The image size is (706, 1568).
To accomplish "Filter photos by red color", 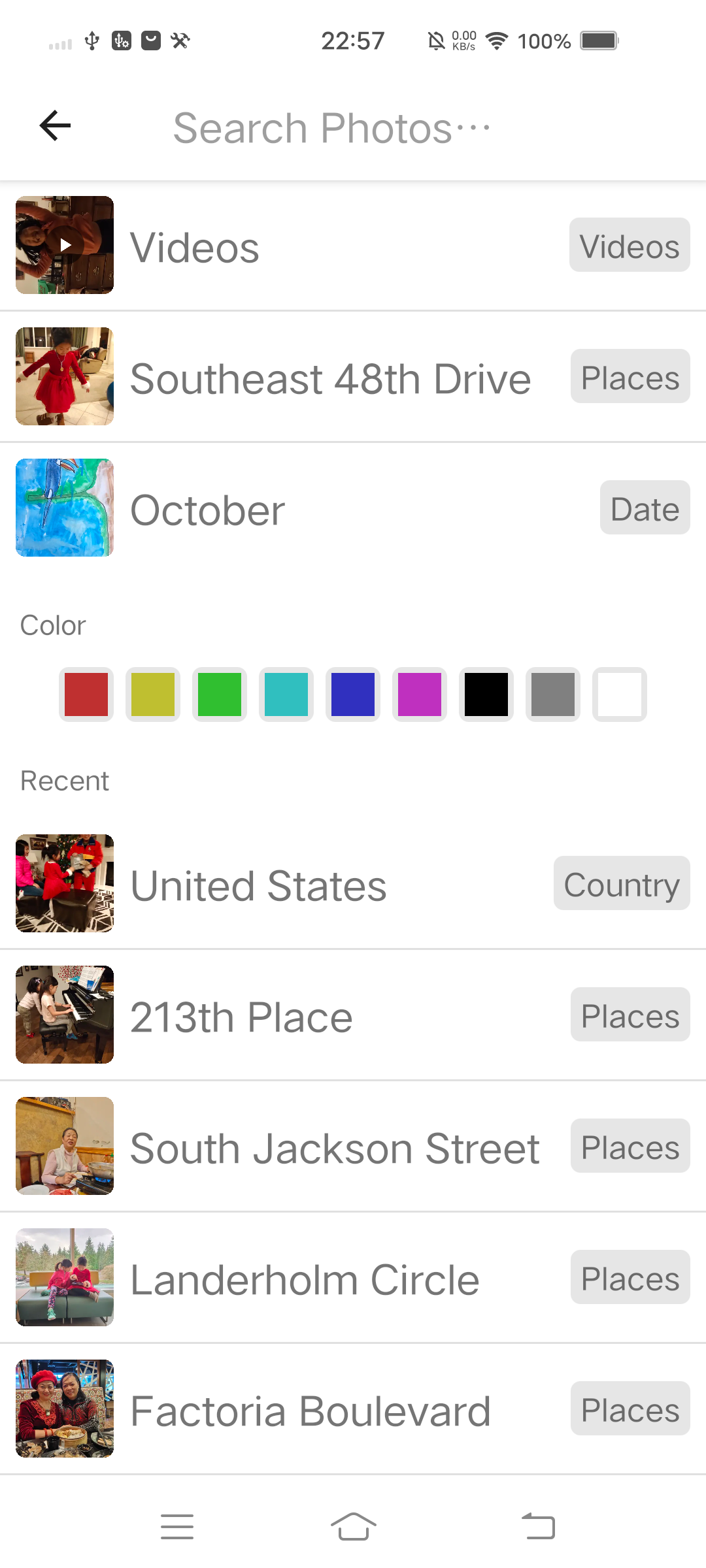I will click(x=86, y=694).
